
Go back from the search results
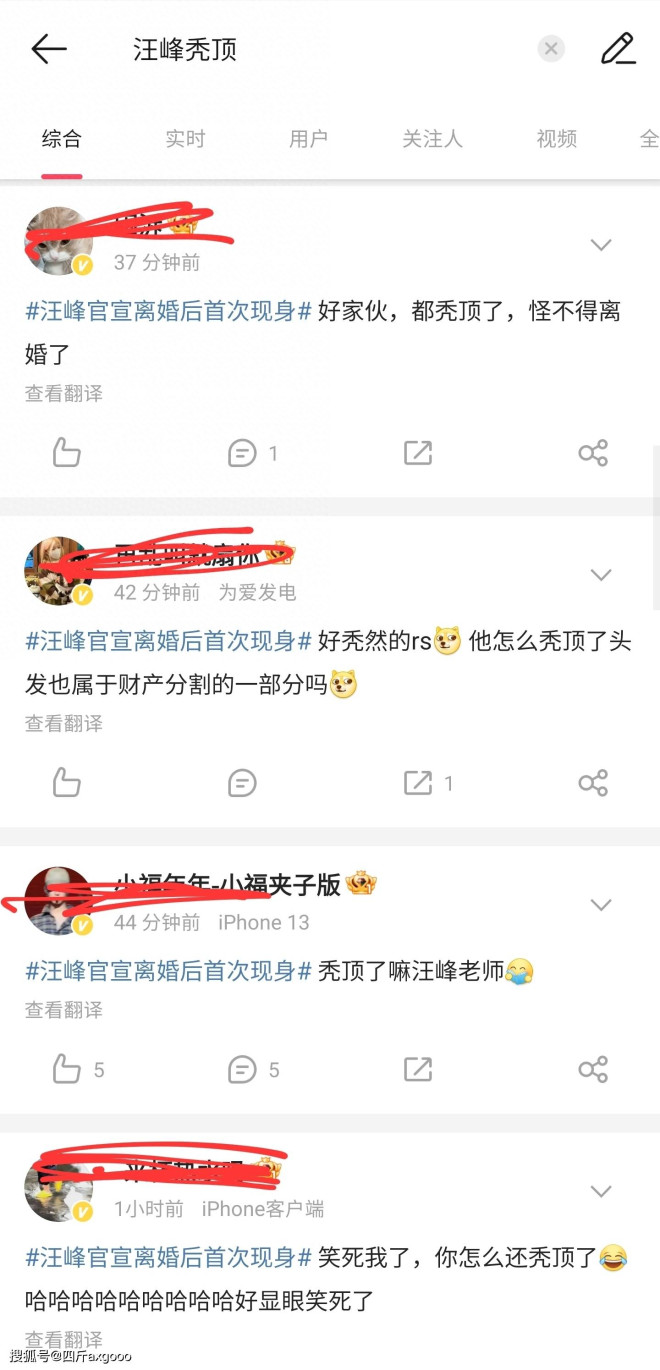[x=48, y=49]
